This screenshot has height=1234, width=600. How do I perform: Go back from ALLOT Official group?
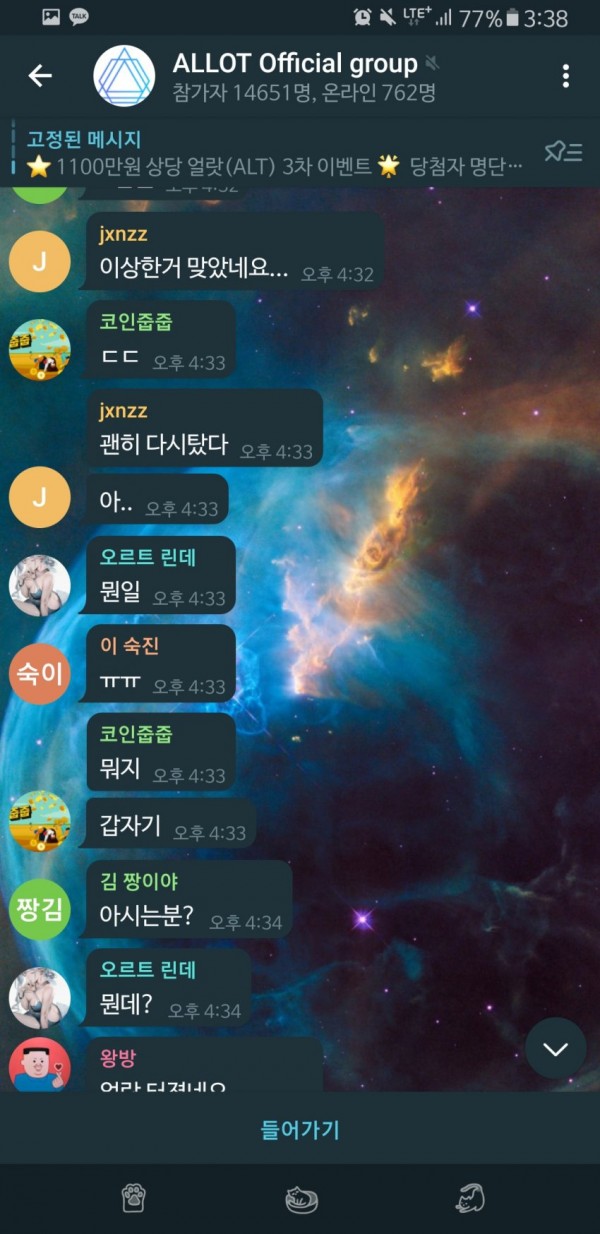pyautogui.click(x=40, y=75)
